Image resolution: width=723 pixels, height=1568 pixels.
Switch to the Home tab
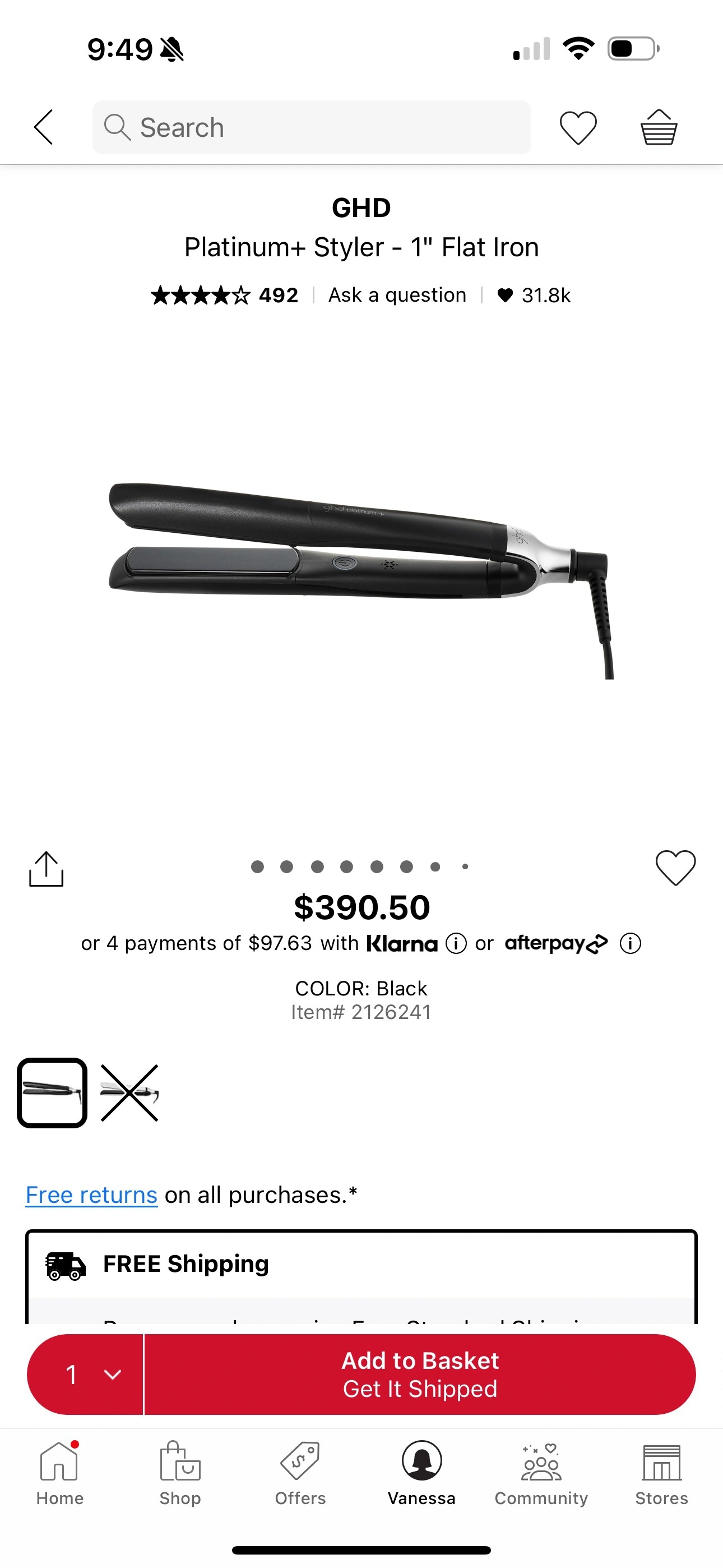(x=59, y=1473)
